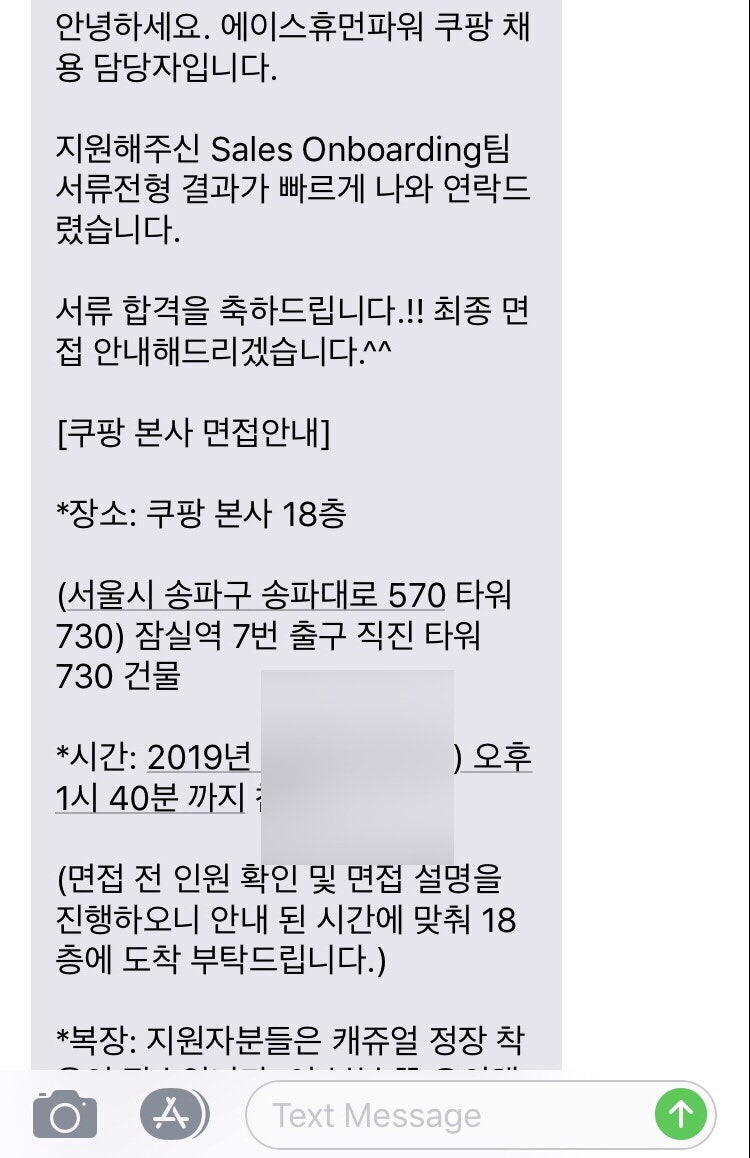Open the 송파대로 570 address link

click(252, 597)
